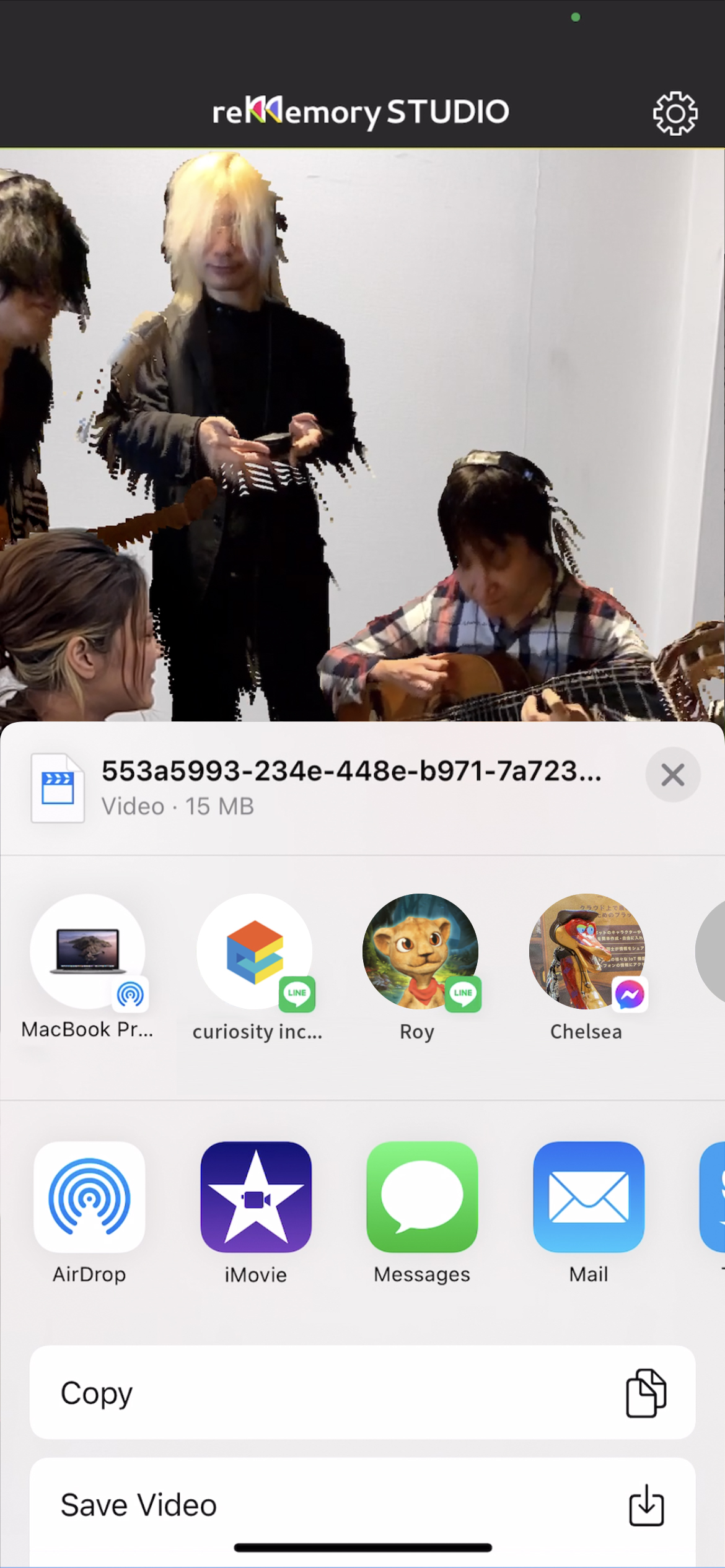
Task: Attach the video in Mail
Action: tap(588, 1198)
